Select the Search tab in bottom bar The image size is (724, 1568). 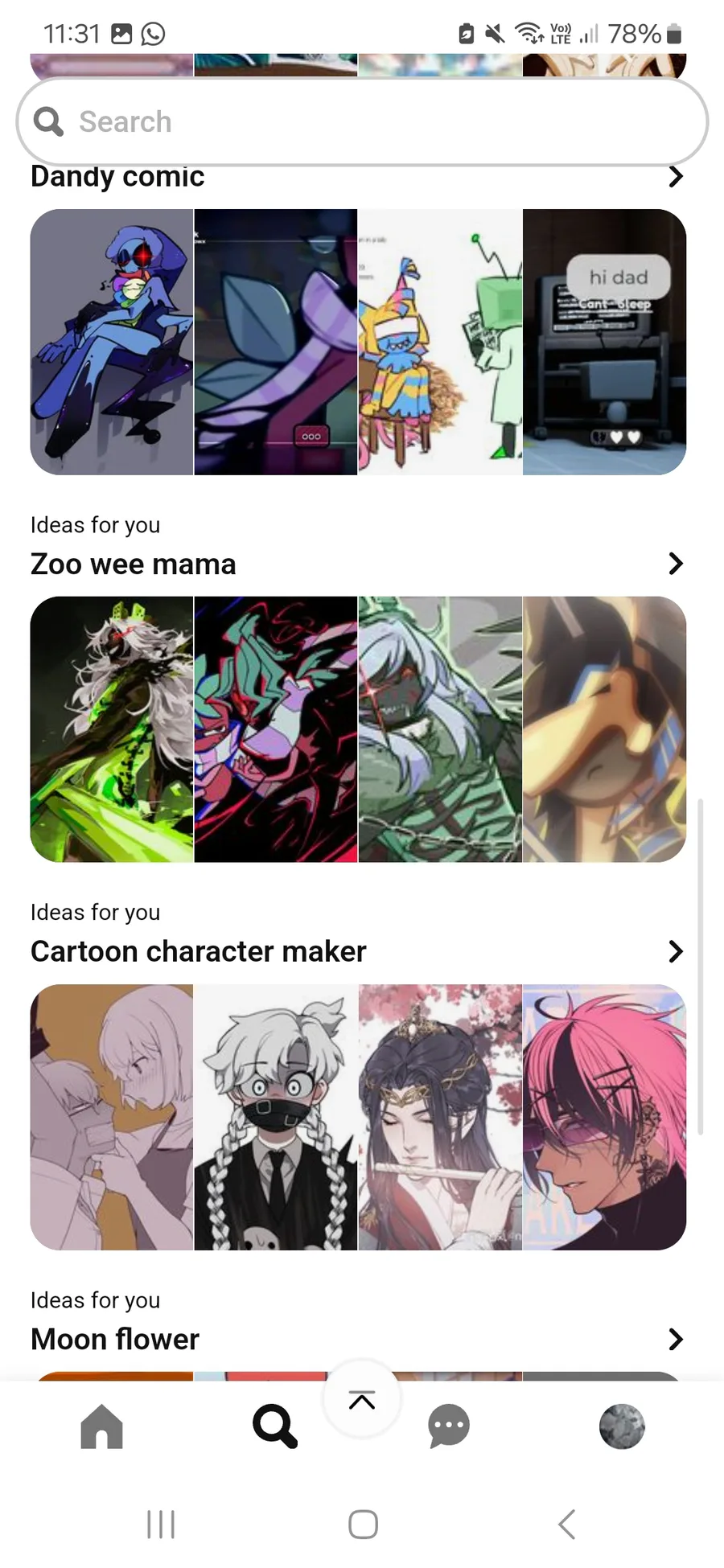(275, 1426)
